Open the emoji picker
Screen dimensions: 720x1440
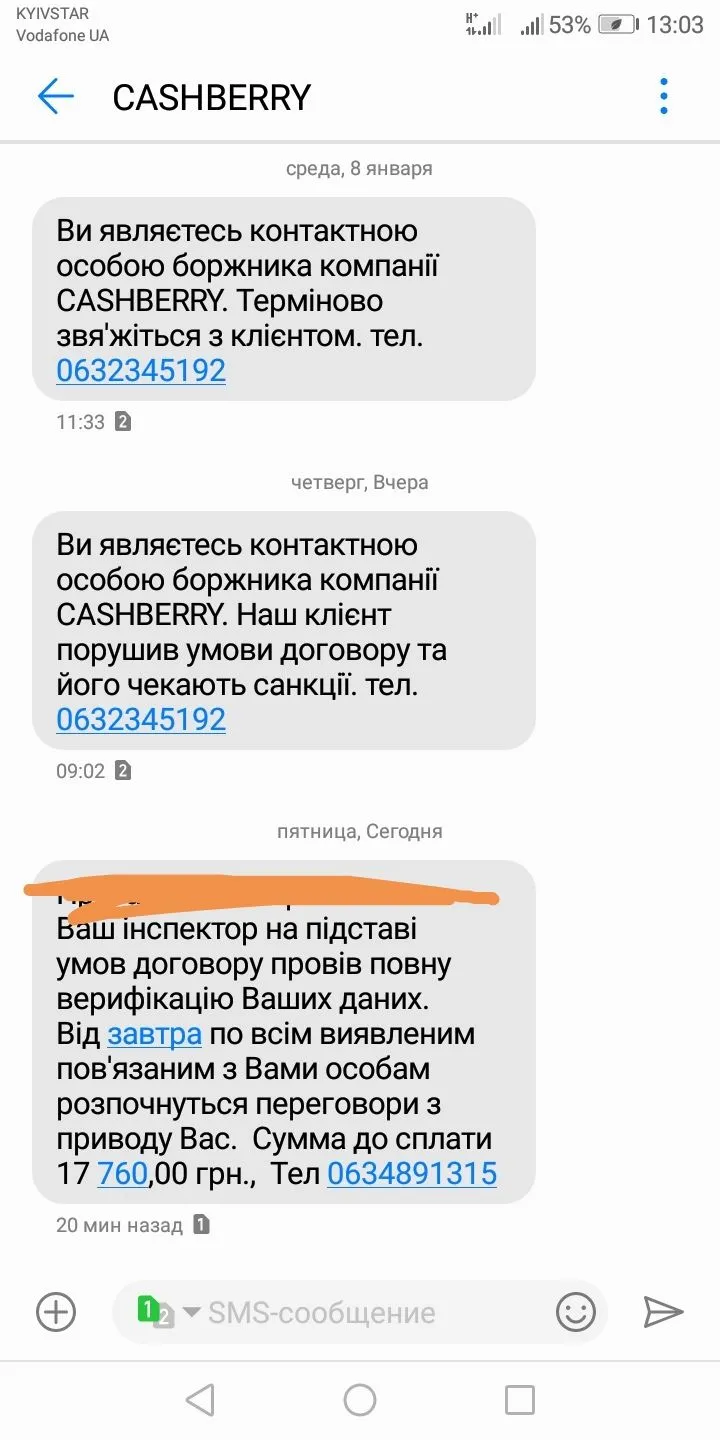[576, 1311]
